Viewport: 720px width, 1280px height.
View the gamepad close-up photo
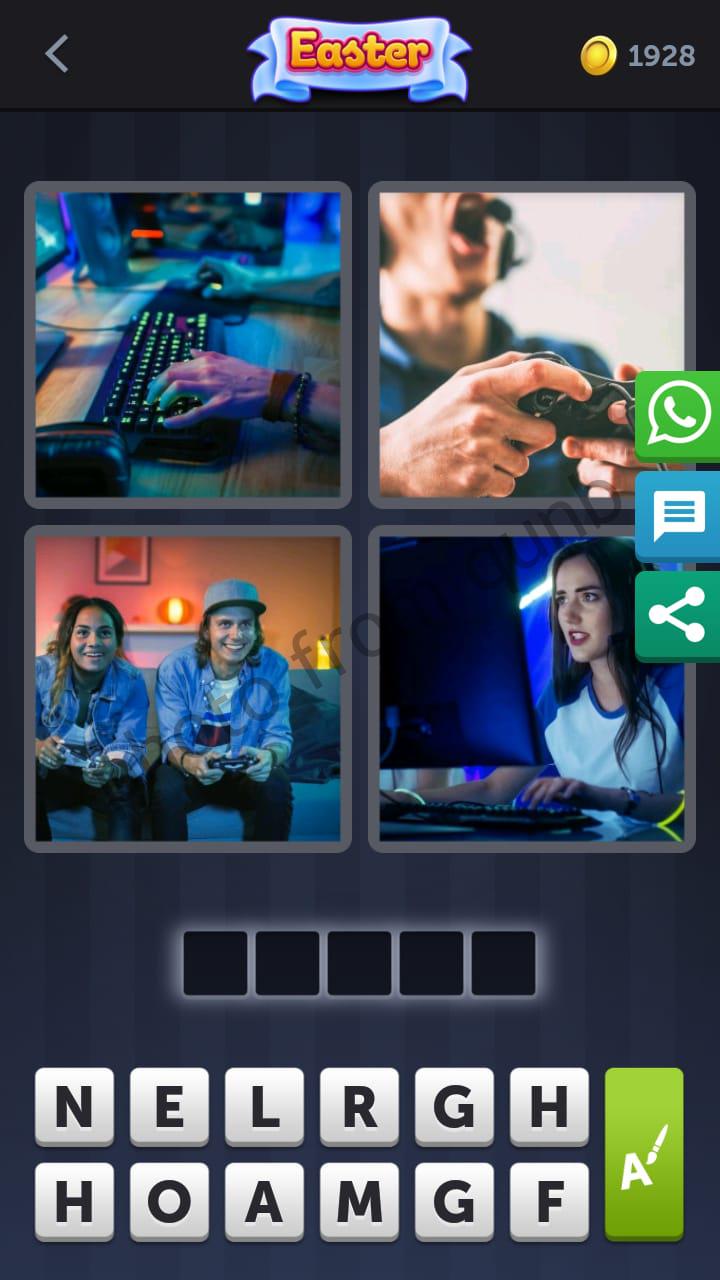[530, 343]
